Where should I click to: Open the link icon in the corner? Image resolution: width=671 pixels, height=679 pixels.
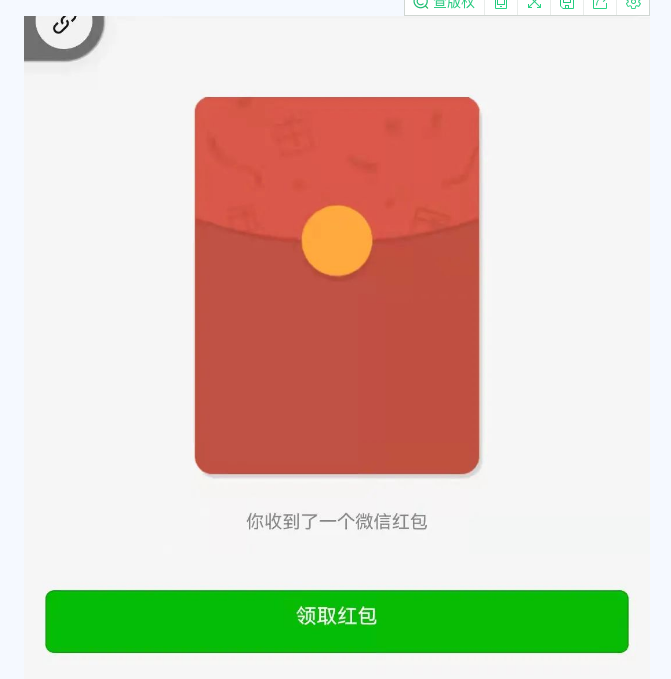tap(64, 21)
